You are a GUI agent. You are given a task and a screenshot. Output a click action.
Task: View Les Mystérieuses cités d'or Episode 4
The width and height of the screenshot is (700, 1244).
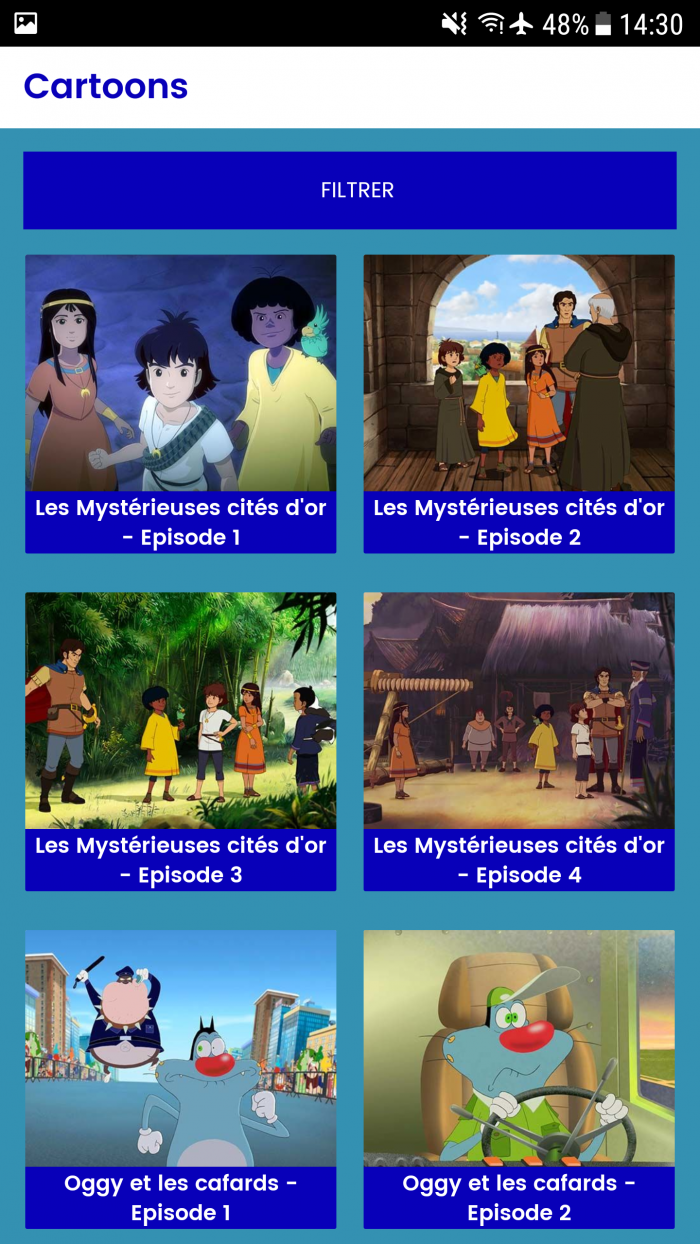pyautogui.click(x=519, y=740)
